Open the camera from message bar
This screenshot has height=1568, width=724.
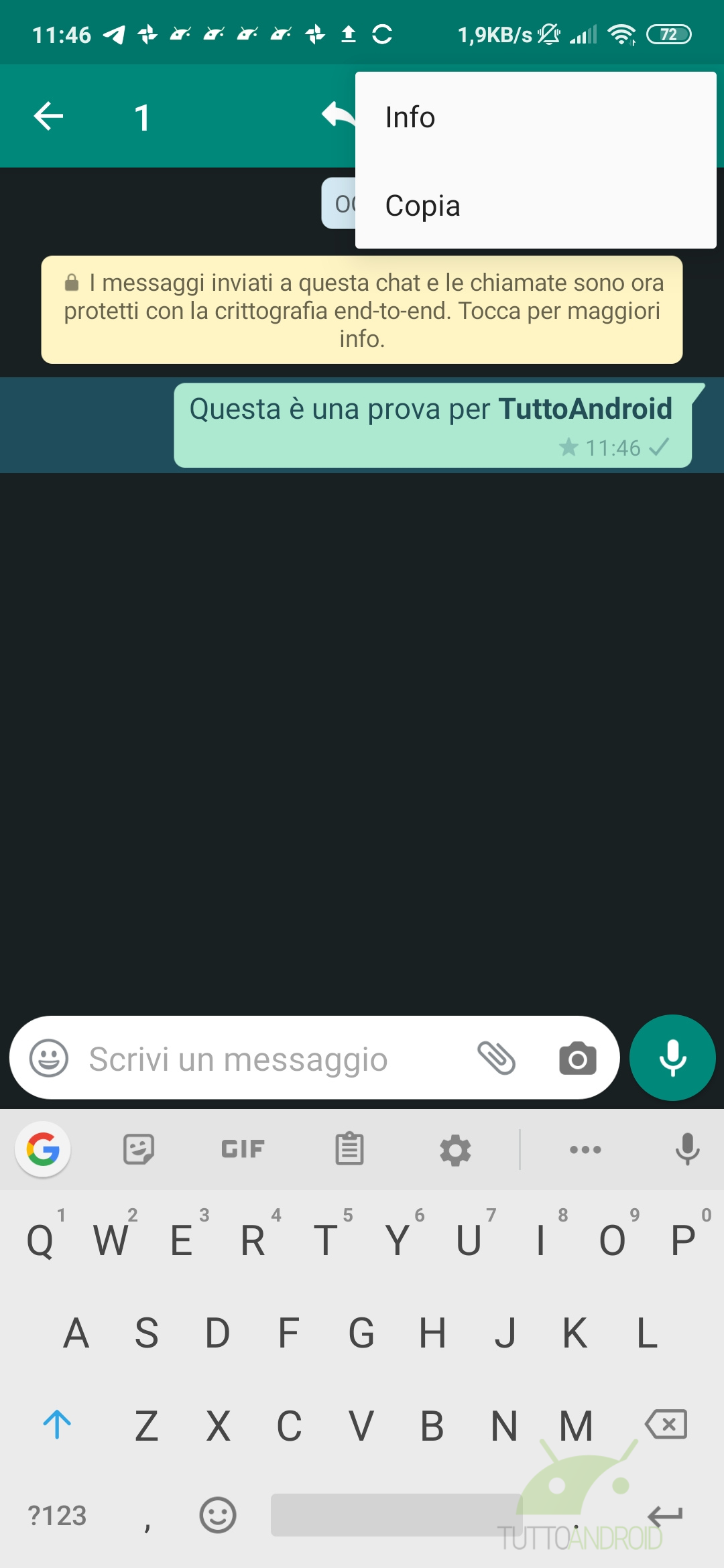click(577, 1059)
